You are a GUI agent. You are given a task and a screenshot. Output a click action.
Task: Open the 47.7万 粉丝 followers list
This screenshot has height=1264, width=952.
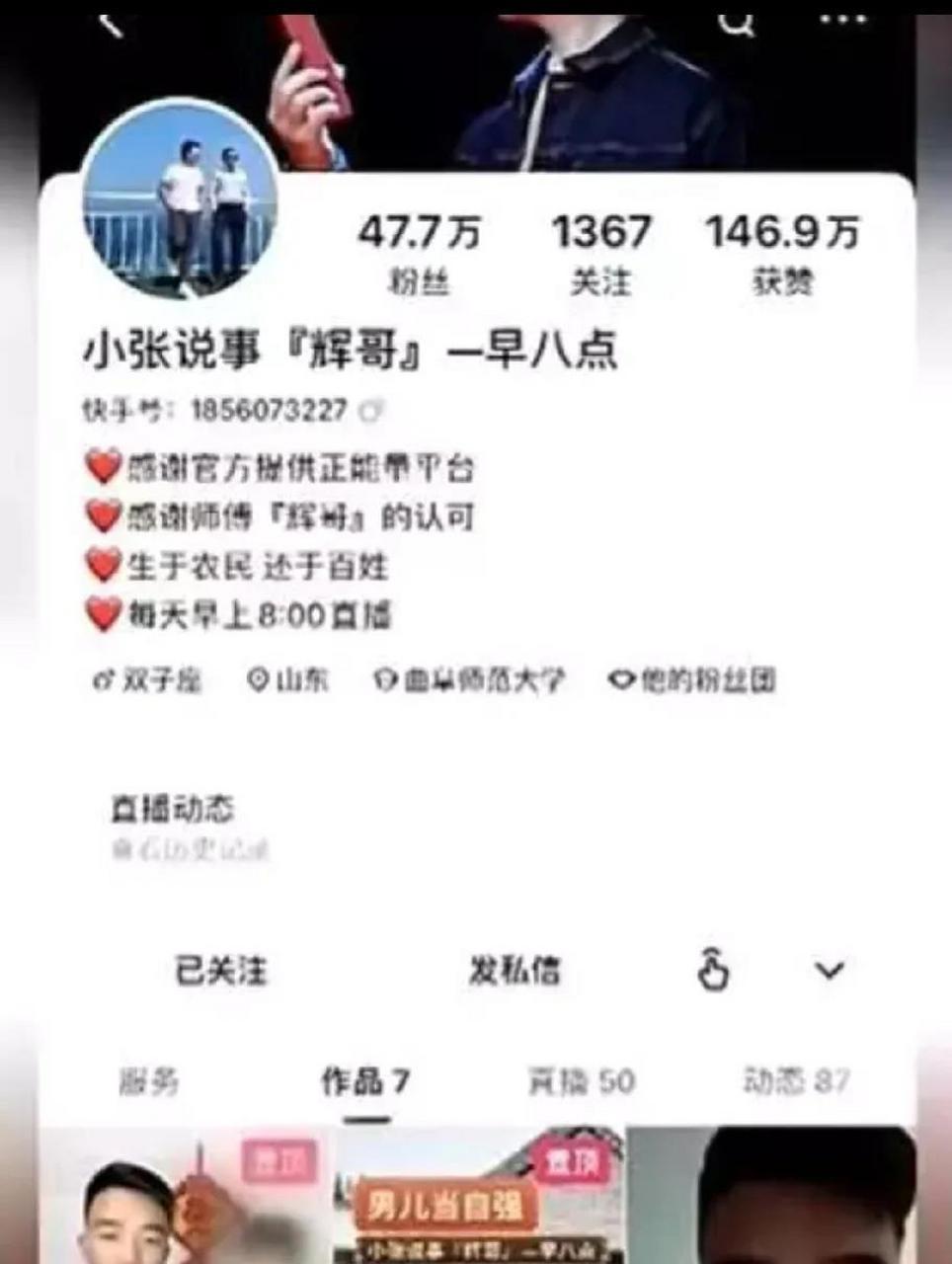click(x=419, y=255)
